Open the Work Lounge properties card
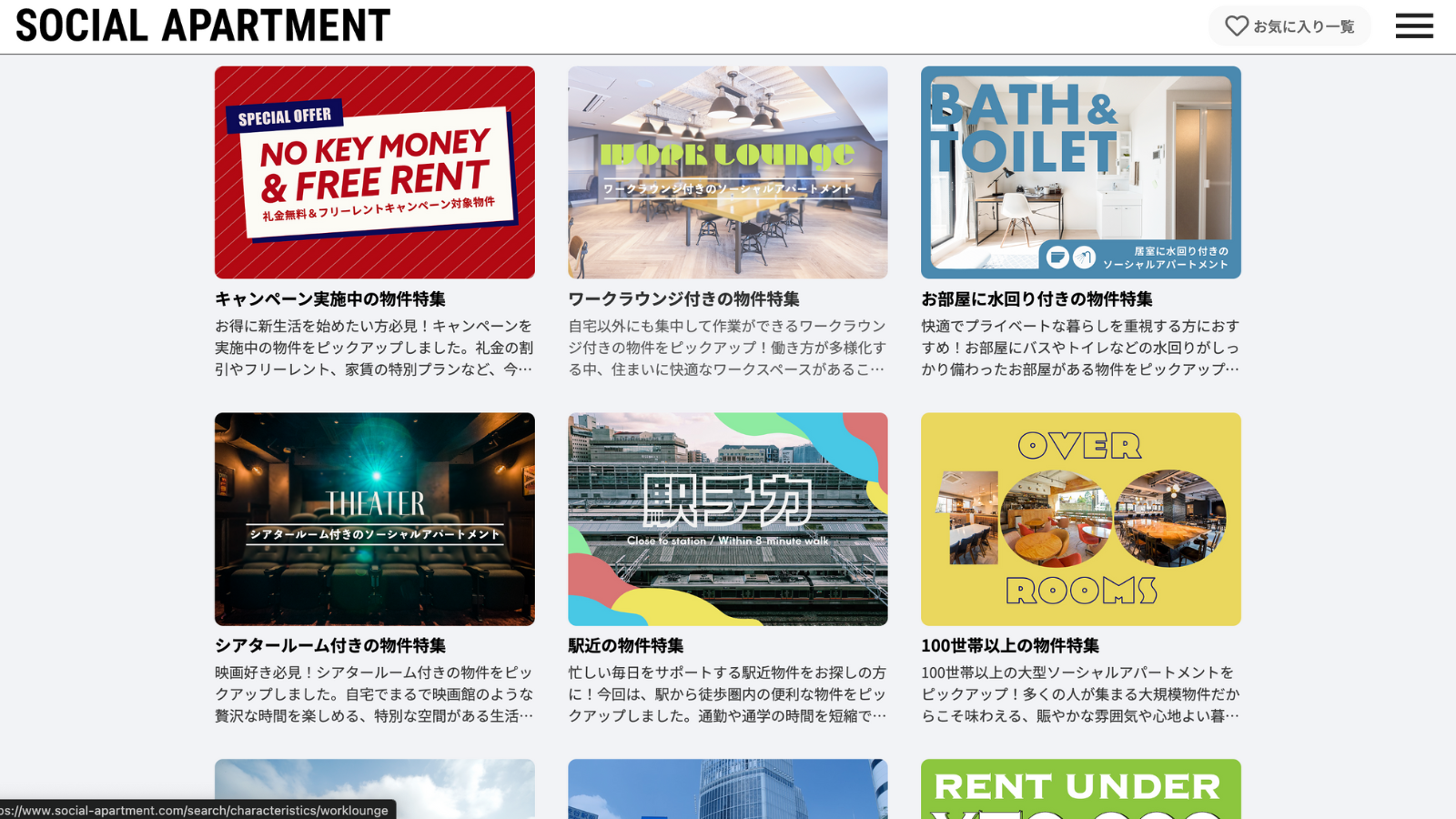The image size is (1456, 819). [x=727, y=172]
